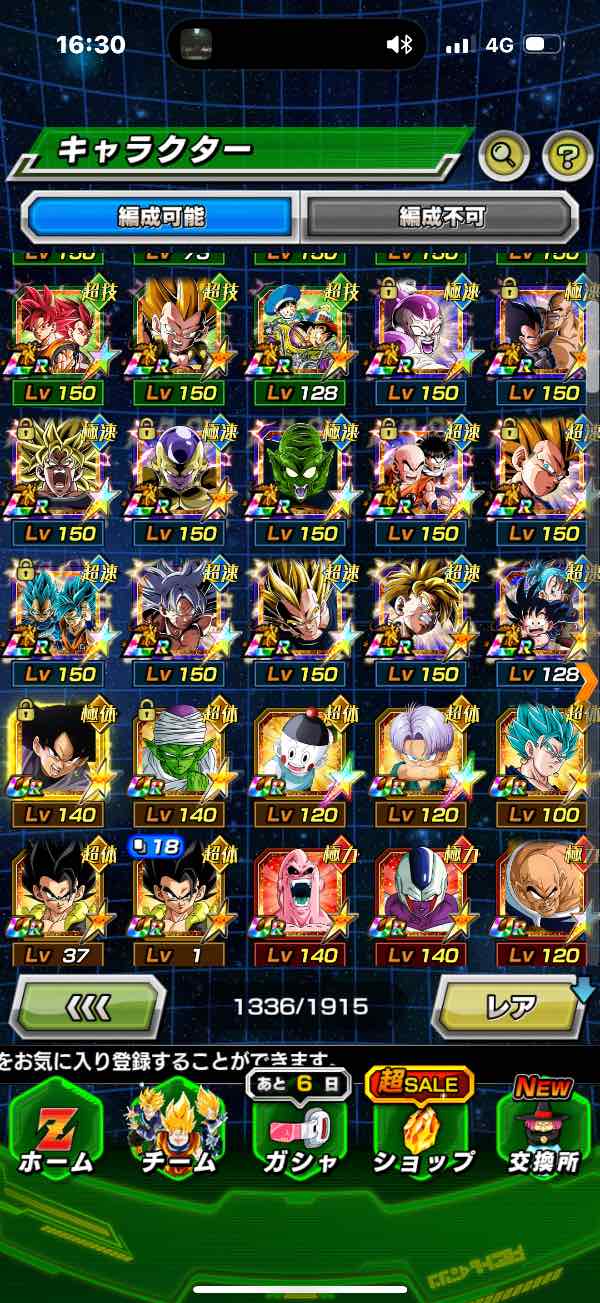The width and height of the screenshot is (600, 1303).
Task: Switch to the 編成可能 tab
Action: [x=162, y=216]
